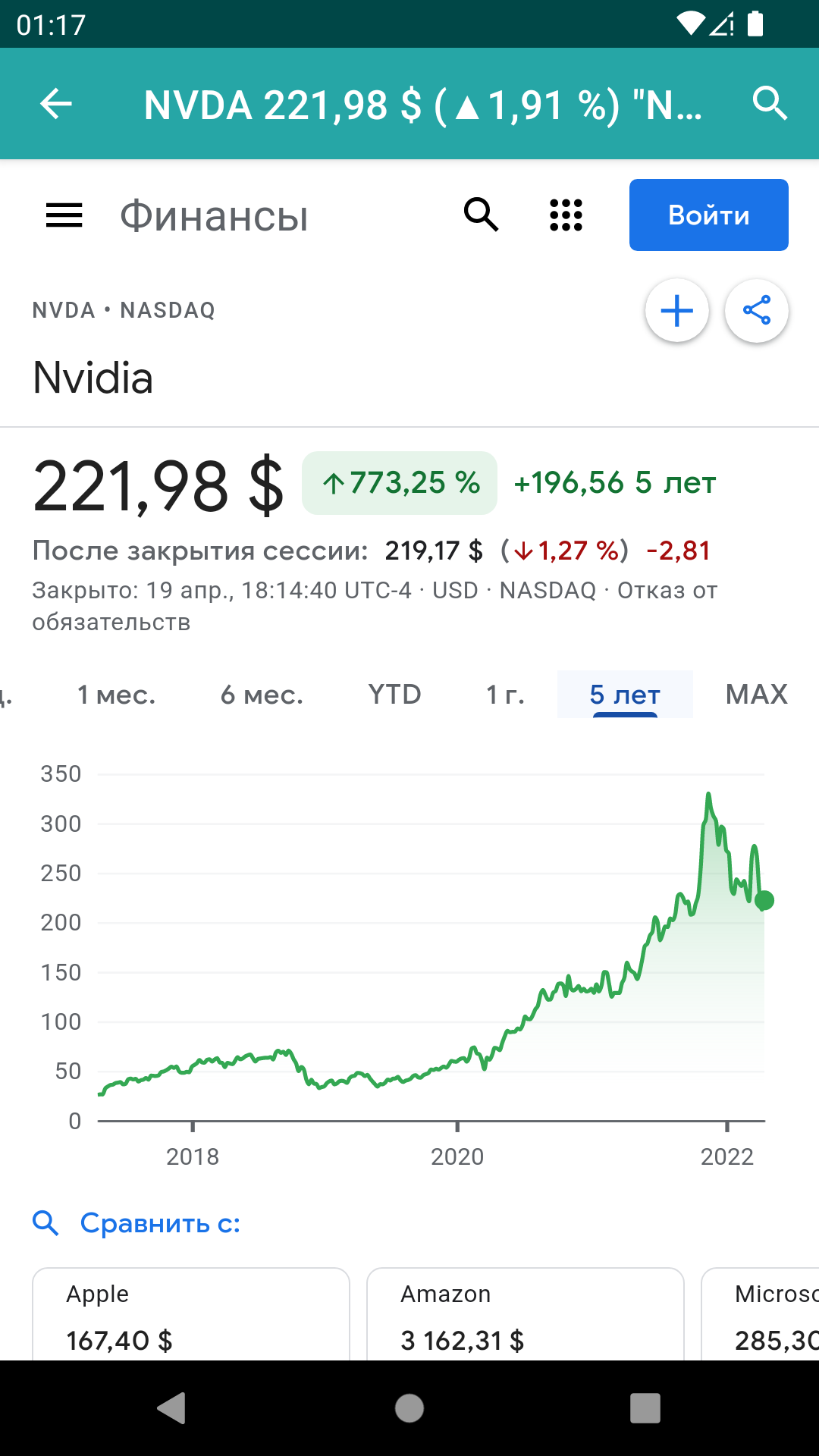
Task: Select the 1 г. chart period
Action: click(x=504, y=694)
